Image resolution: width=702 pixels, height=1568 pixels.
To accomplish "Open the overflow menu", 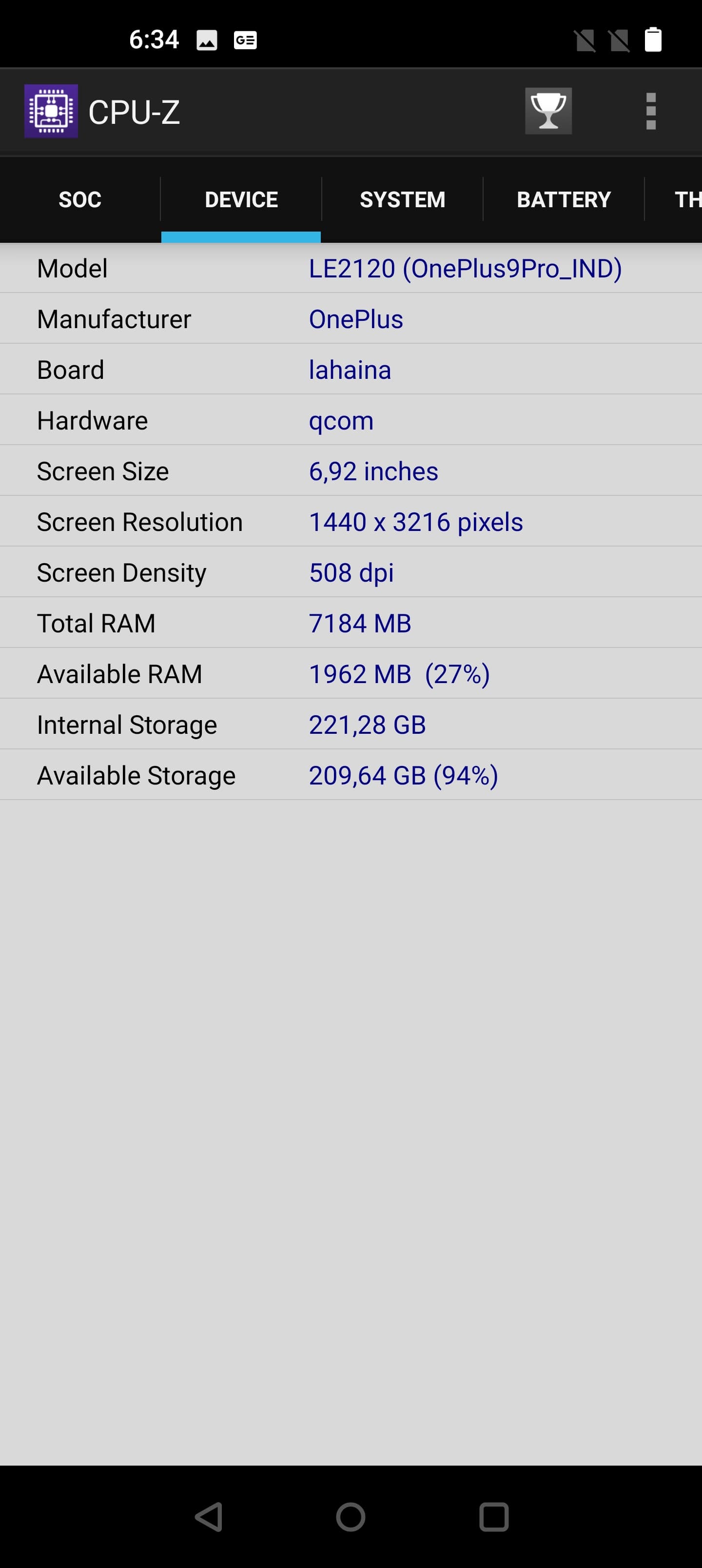I will click(650, 111).
